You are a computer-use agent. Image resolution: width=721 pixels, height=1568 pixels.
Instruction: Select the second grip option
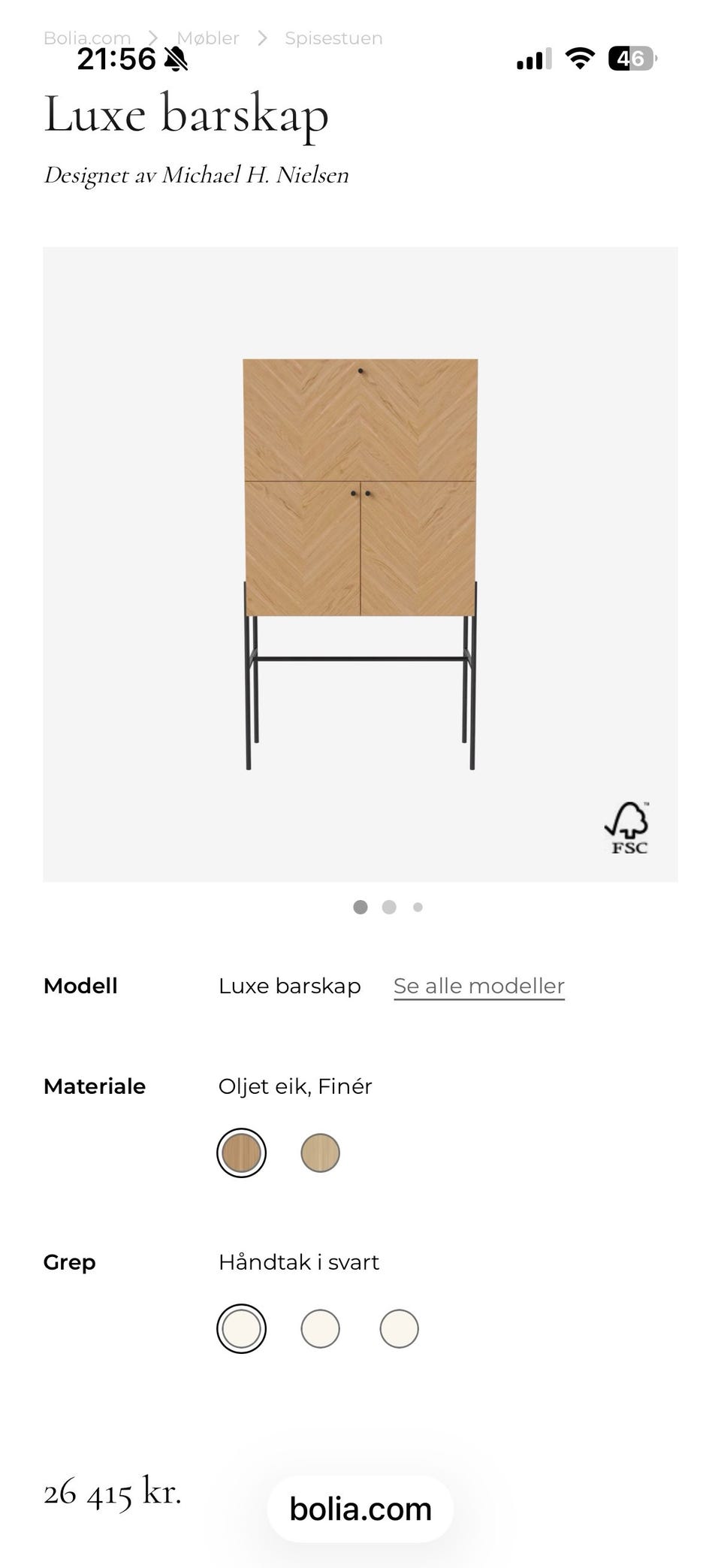click(x=320, y=1328)
